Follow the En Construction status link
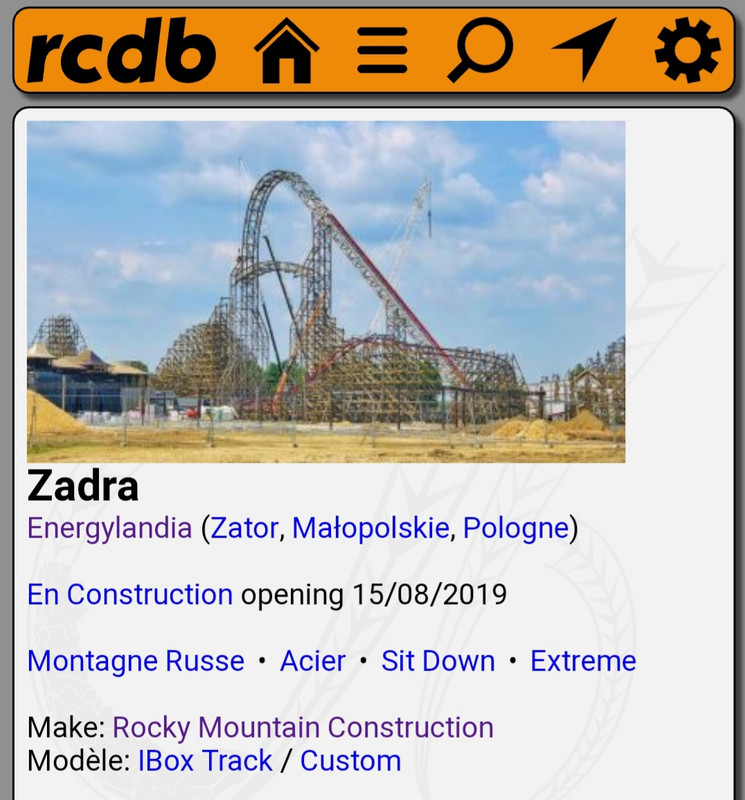The width and height of the screenshot is (745, 800). tap(130, 595)
